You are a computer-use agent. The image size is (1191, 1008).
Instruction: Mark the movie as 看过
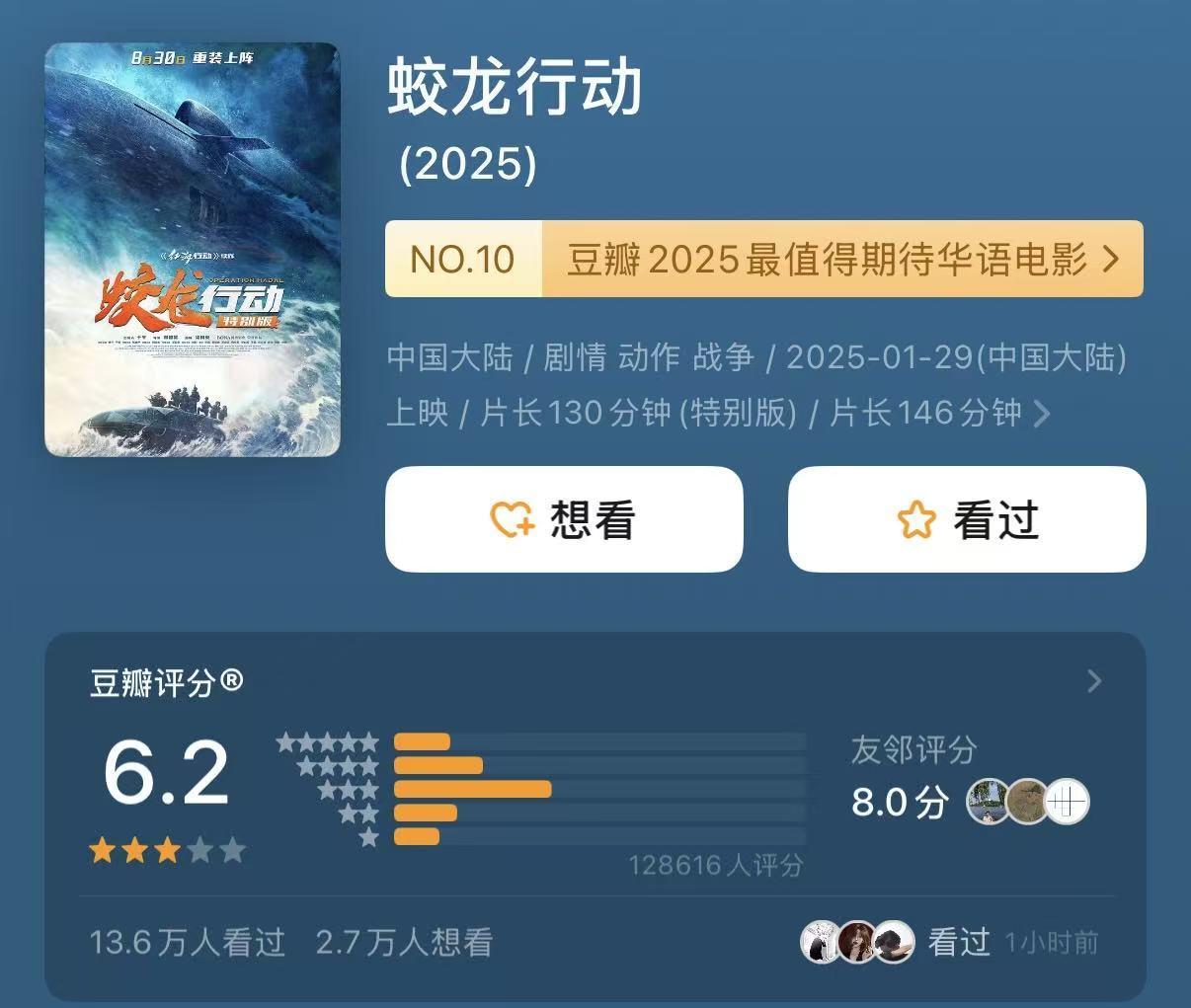966,519
